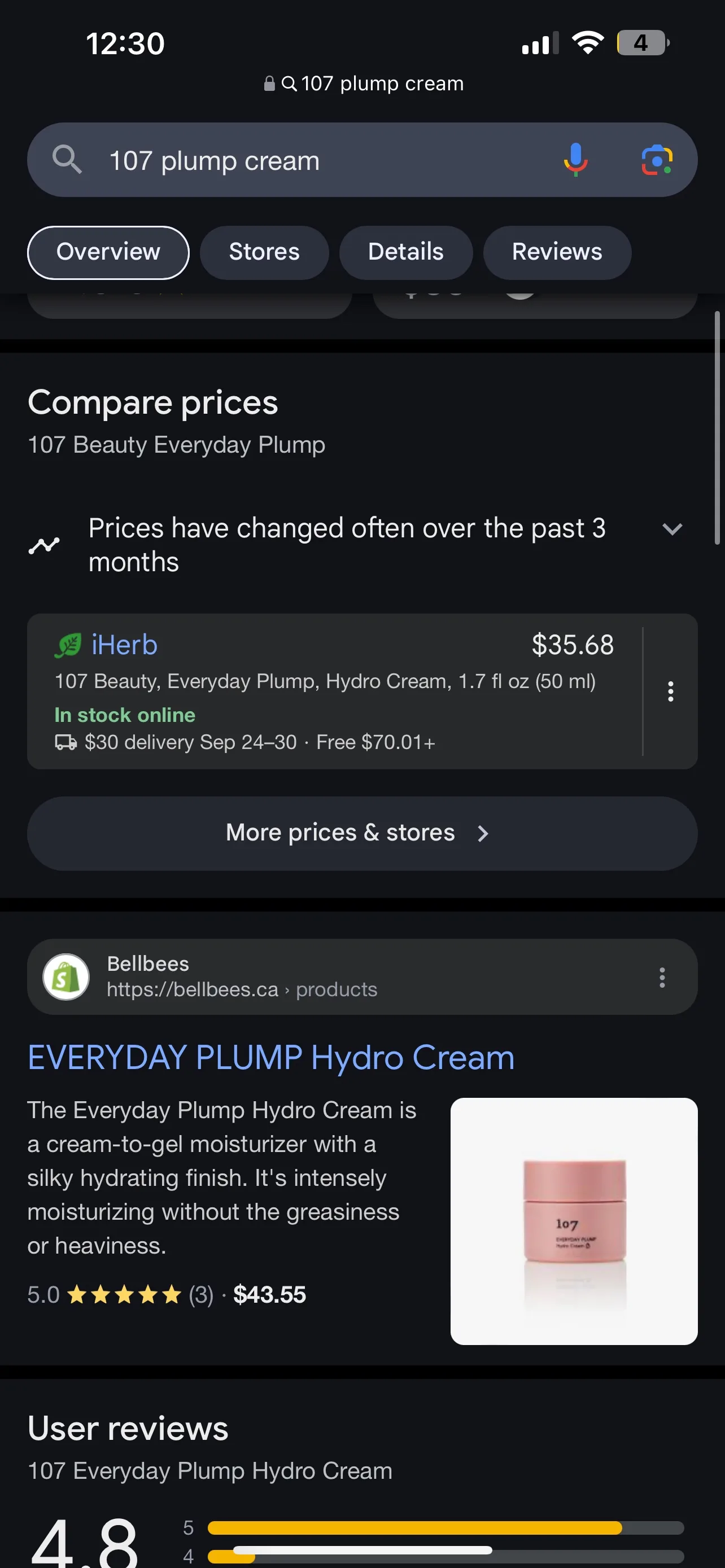Open the overflow menu on the Bellbees result
This screenshot has height=1568, width=725.
tap(662, 977)
